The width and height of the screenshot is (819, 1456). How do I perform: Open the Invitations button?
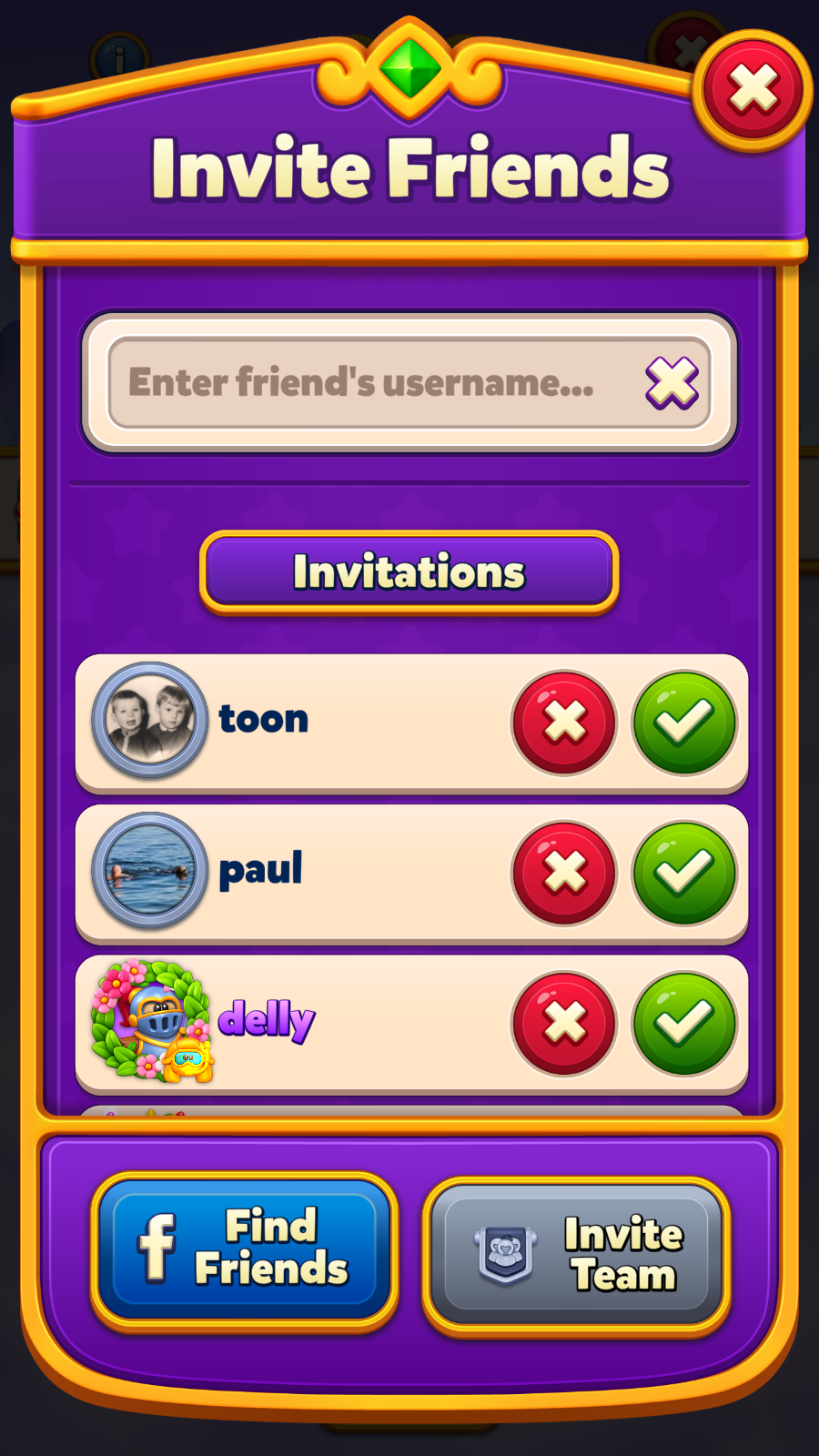(409, 572)
